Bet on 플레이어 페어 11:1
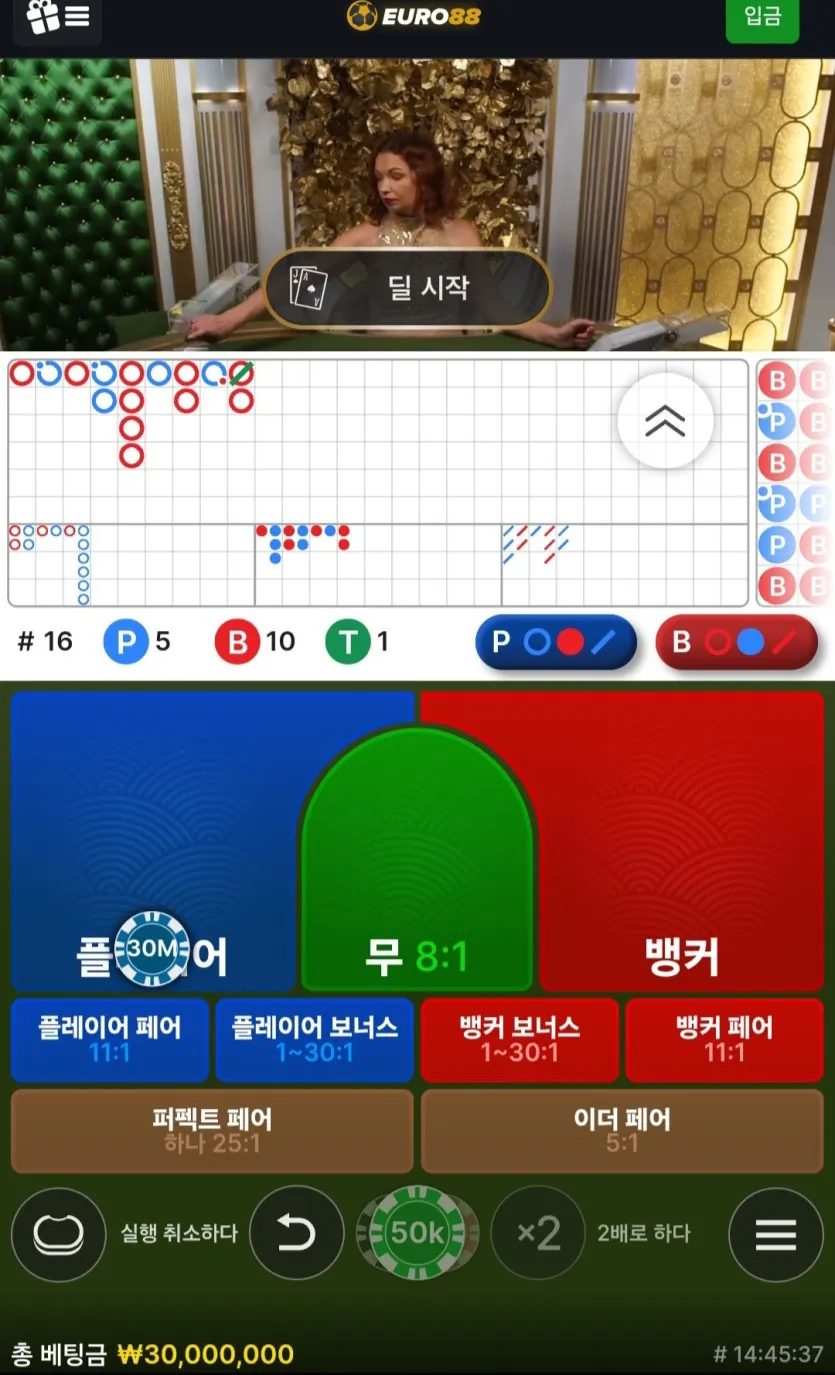This screenshot has width=835, height=1375. (x=110, y=1039)
